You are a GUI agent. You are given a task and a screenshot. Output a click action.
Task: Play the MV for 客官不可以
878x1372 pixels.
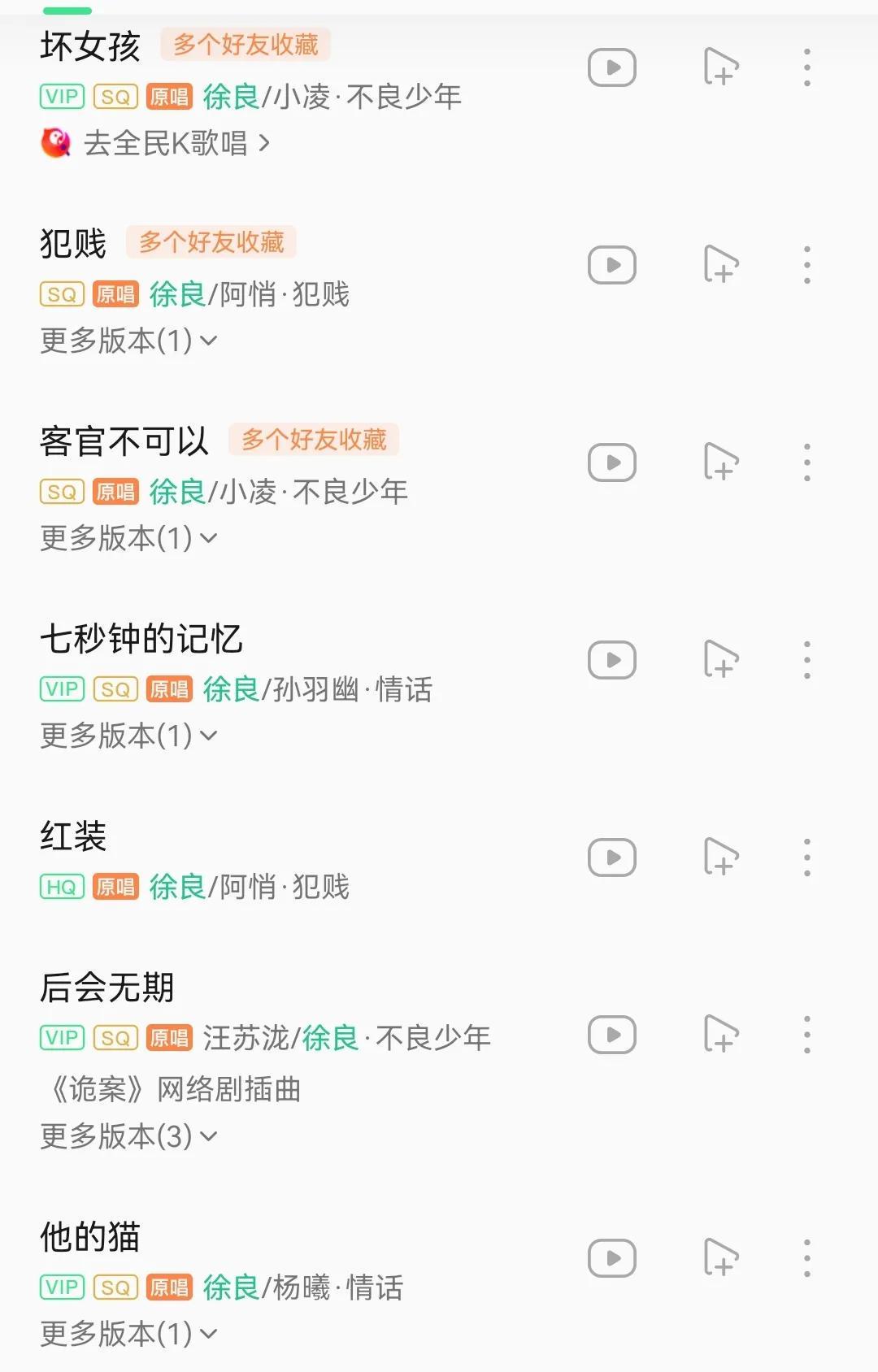click(611, 462)
